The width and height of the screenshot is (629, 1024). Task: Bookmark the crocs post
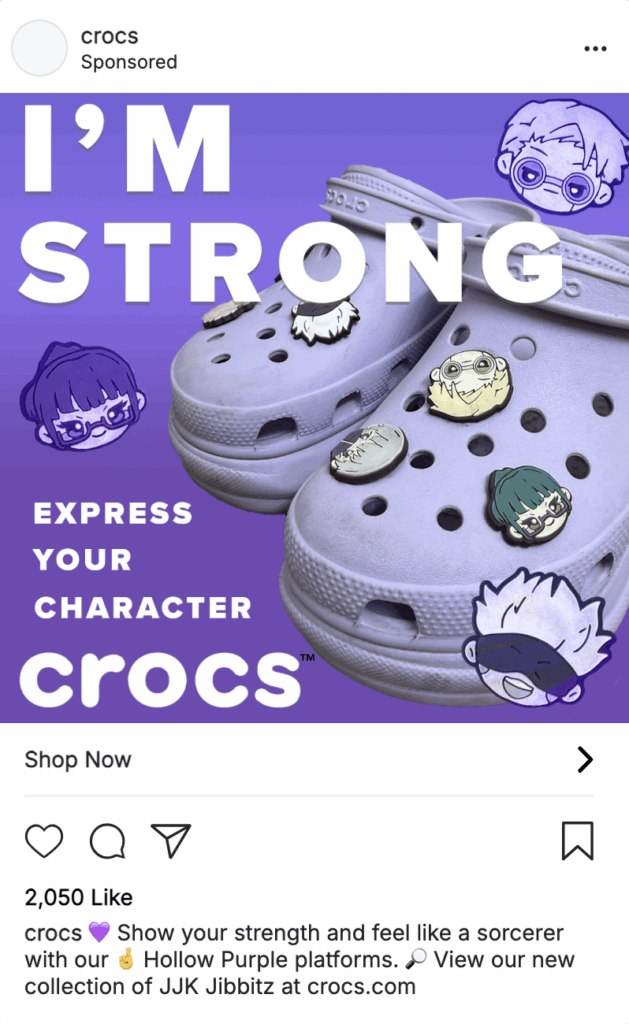[x=577, y=841]
